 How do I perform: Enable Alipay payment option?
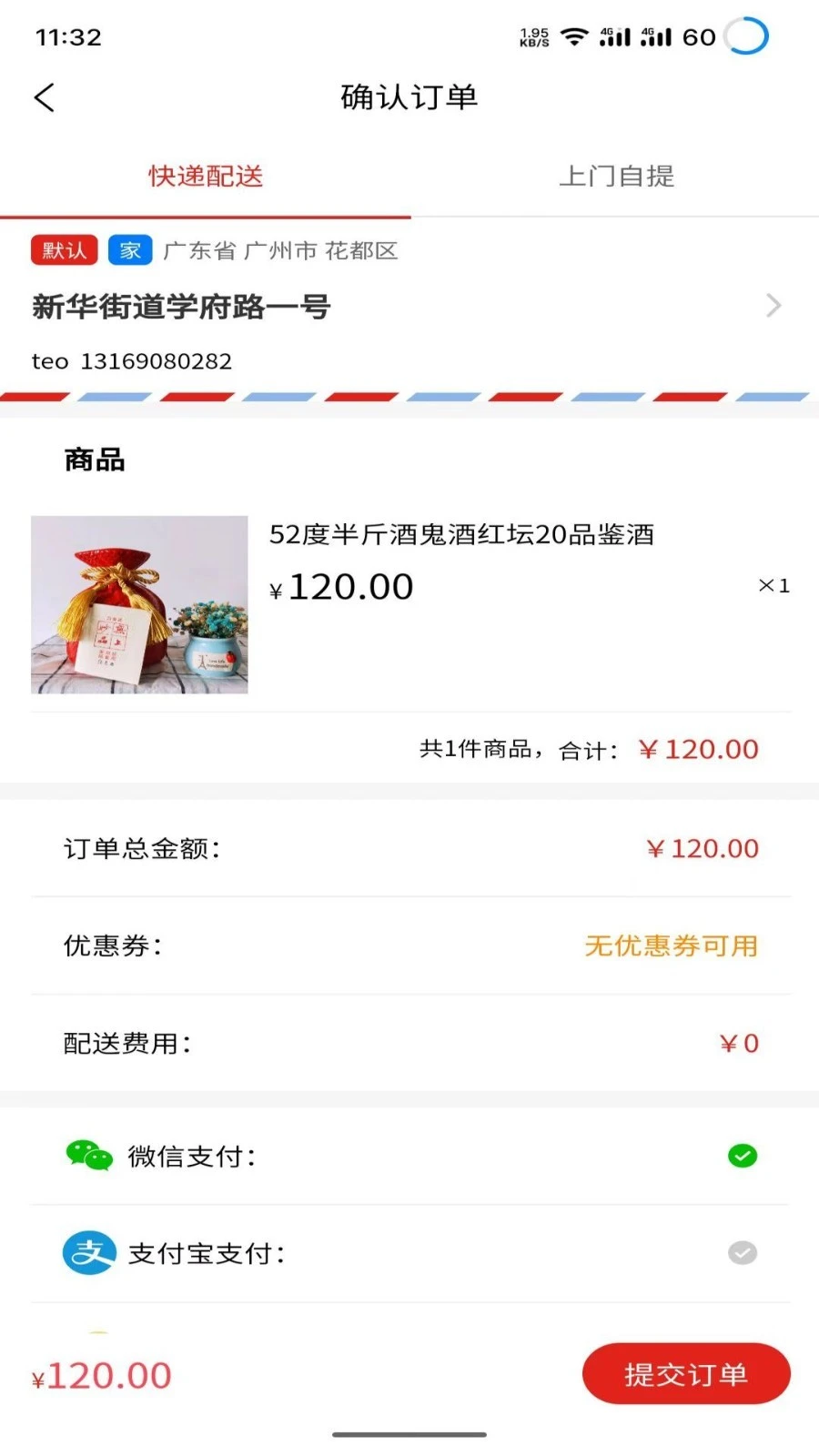[x=741, y=1253]
